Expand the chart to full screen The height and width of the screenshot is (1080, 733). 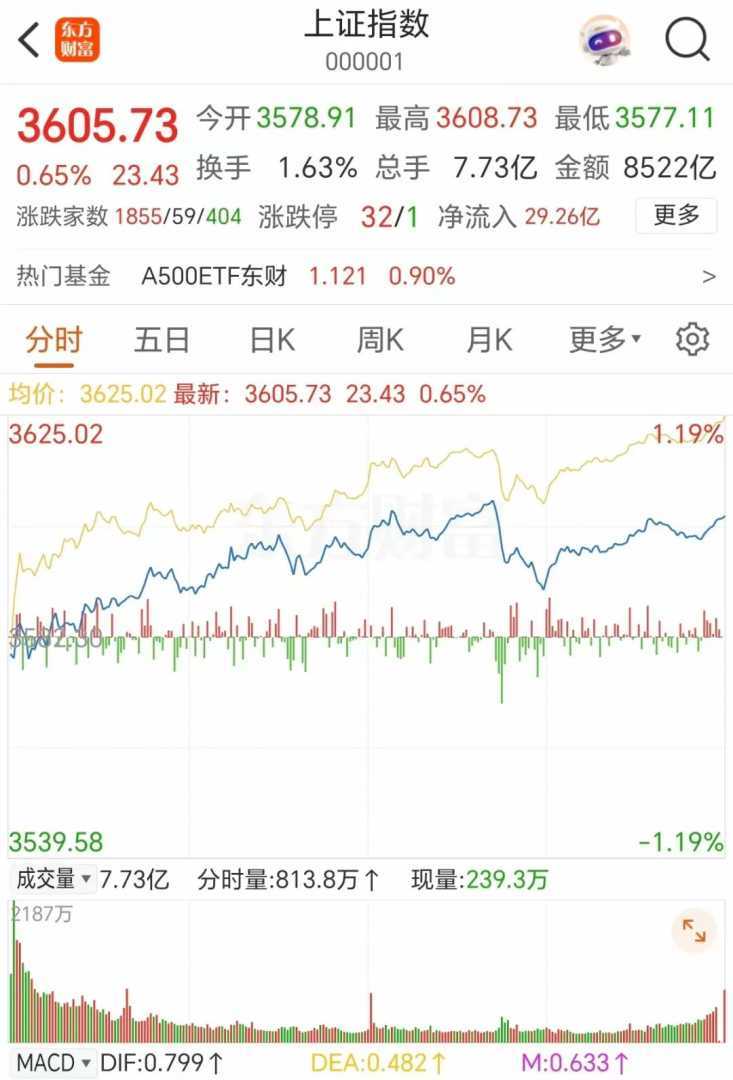tap(694, 932)
